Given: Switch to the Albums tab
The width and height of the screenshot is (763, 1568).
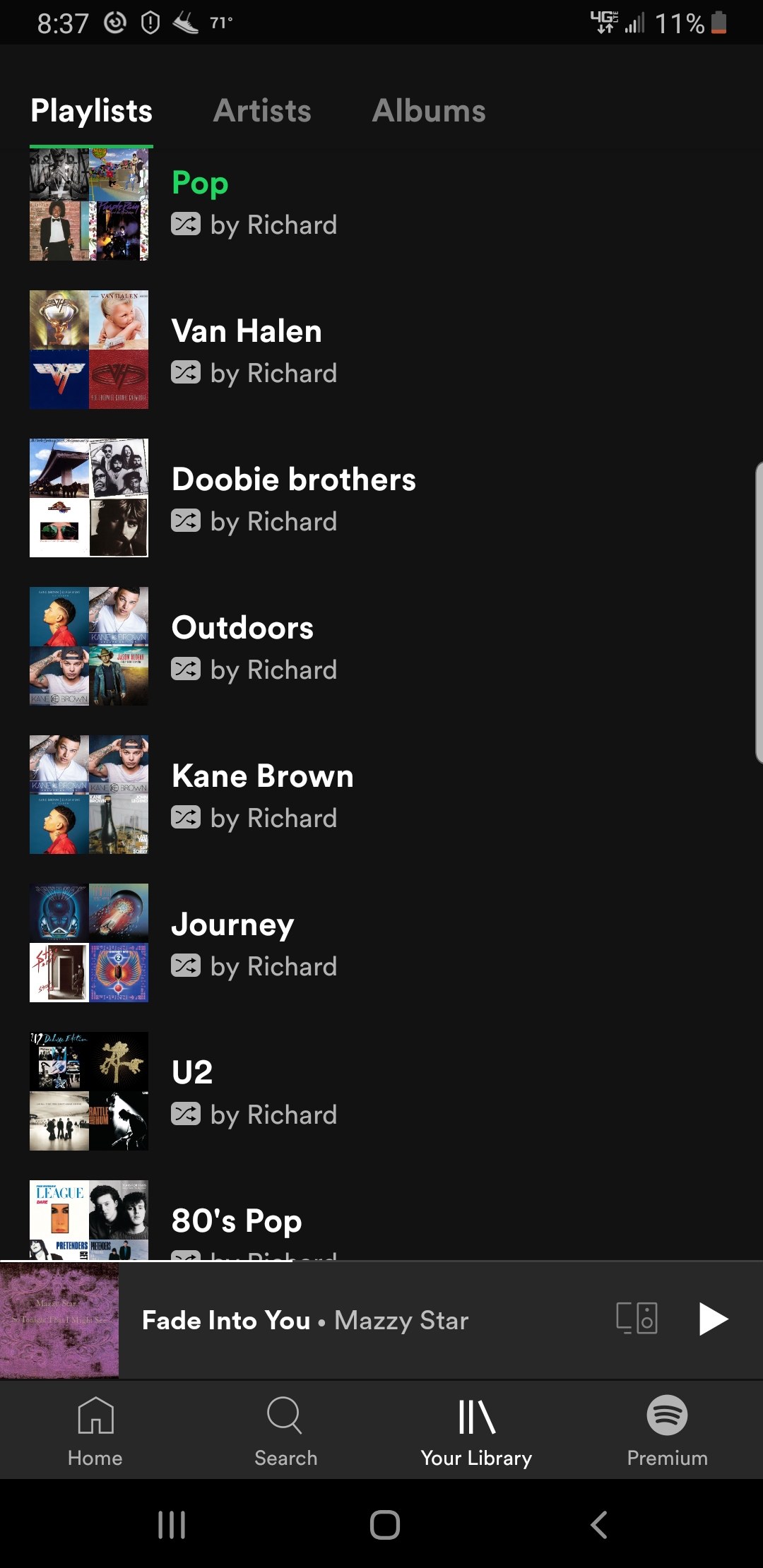Looking at the screenshot, I should point(429,111).
